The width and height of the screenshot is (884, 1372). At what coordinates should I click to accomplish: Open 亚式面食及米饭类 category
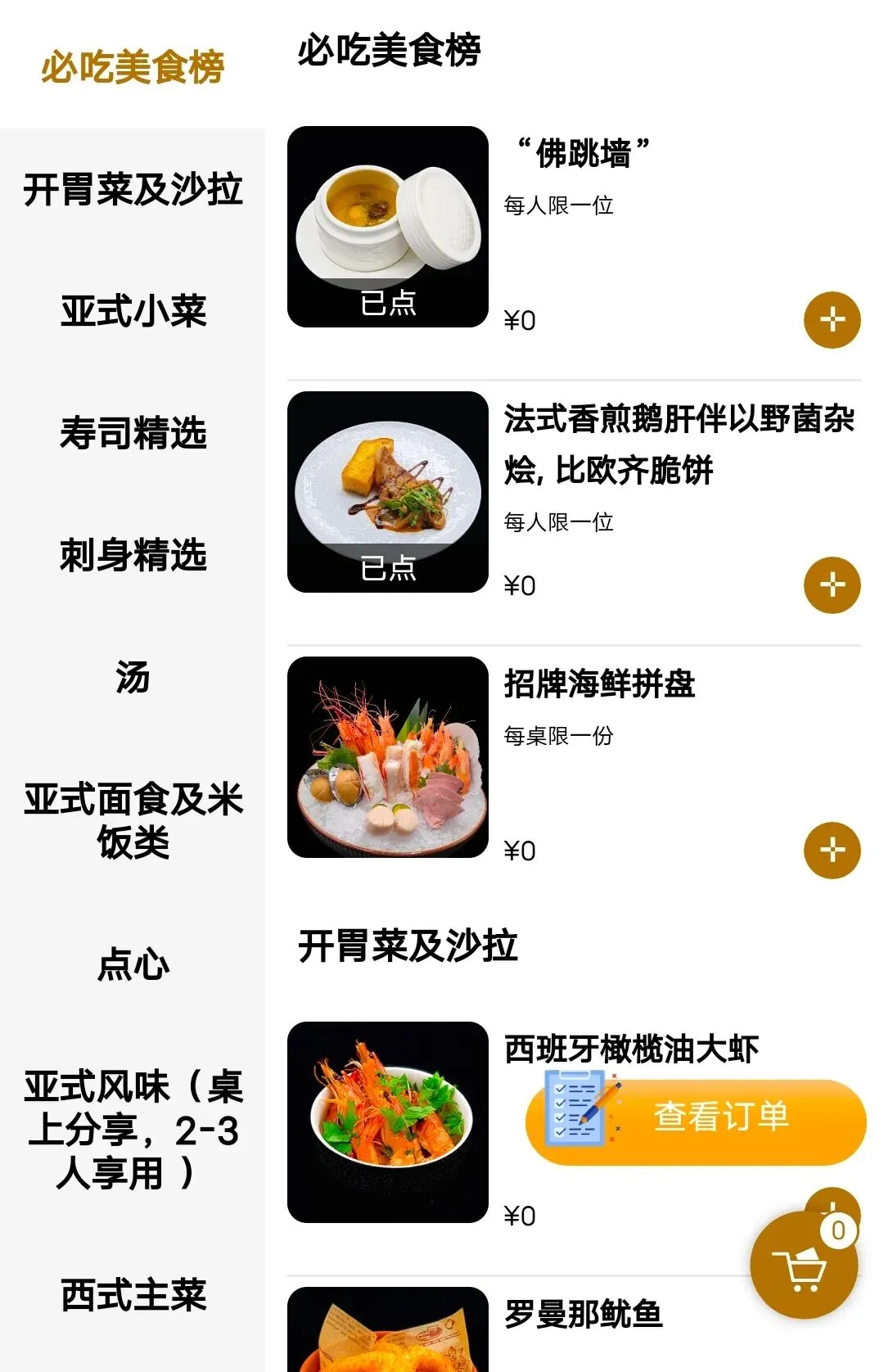click(x=133, y=820)
